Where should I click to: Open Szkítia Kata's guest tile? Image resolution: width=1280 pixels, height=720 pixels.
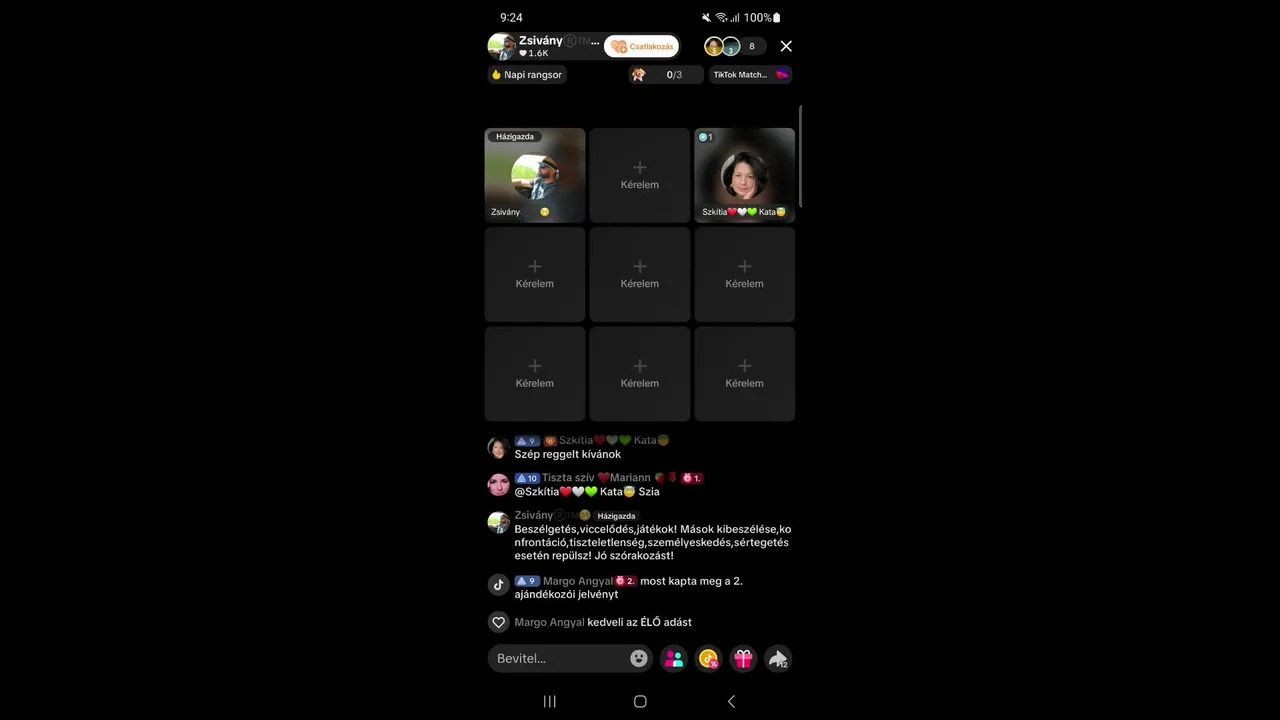[x=744, y=175]
